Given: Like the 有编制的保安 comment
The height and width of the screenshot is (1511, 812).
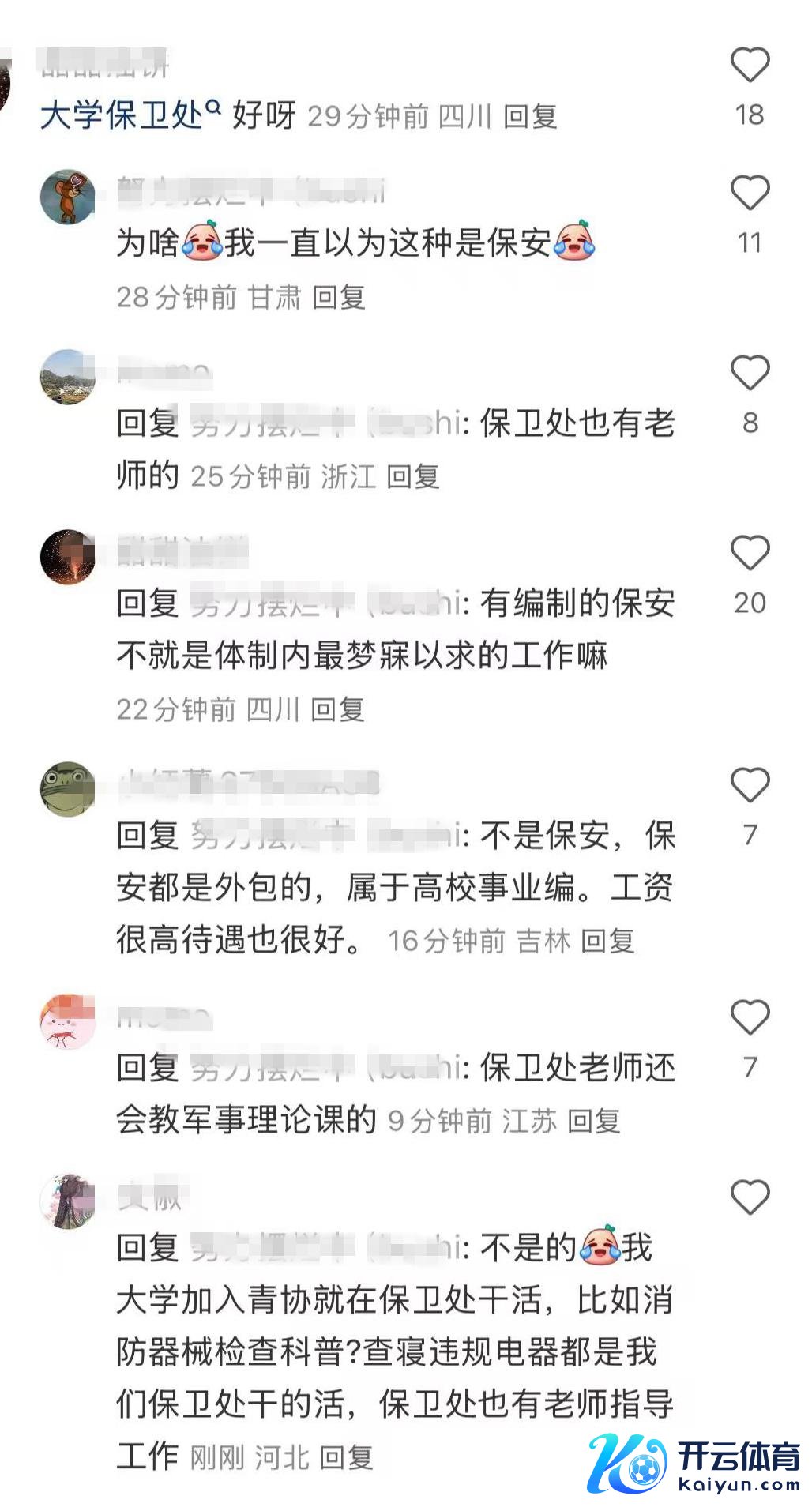Looking at the screenshot, I should coord(749,553).
